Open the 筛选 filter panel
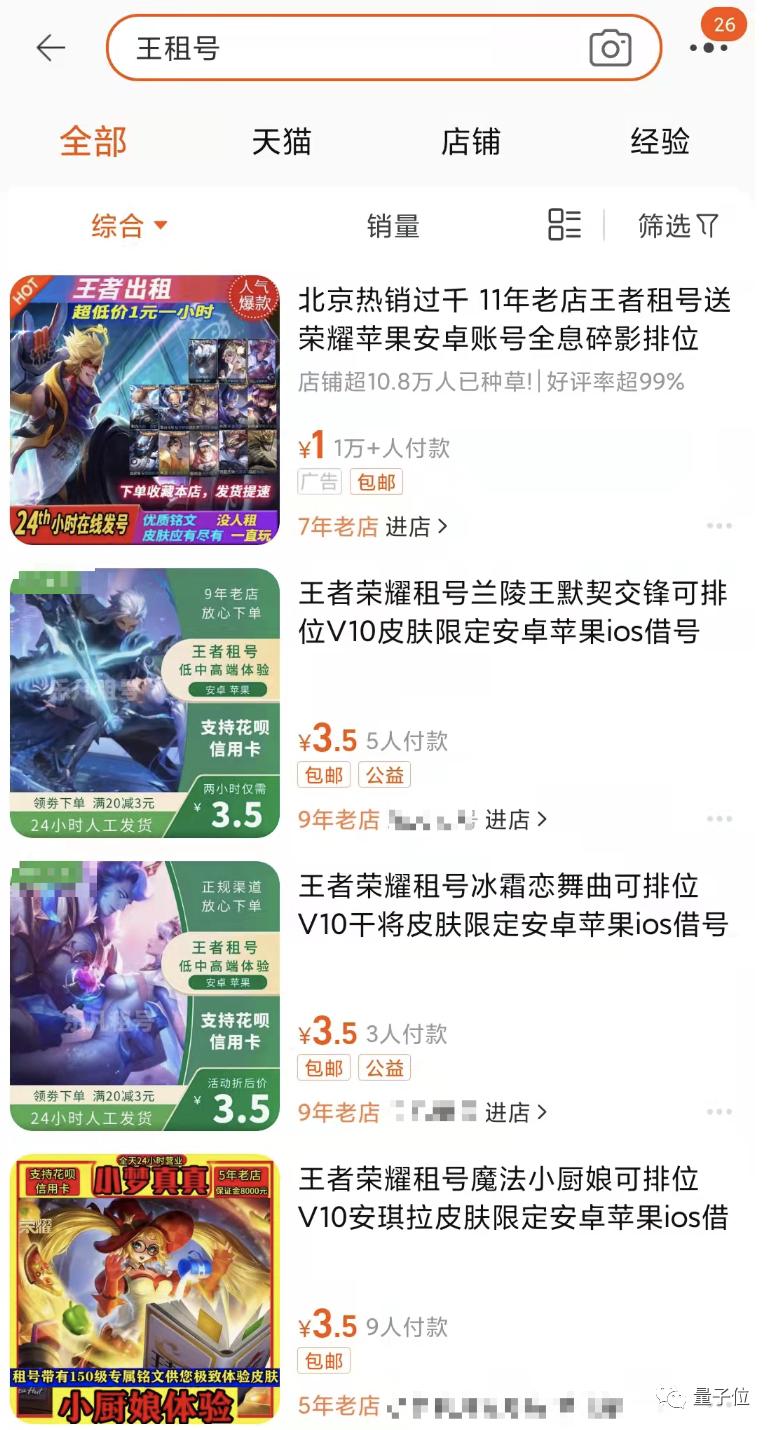 [678, 226]
